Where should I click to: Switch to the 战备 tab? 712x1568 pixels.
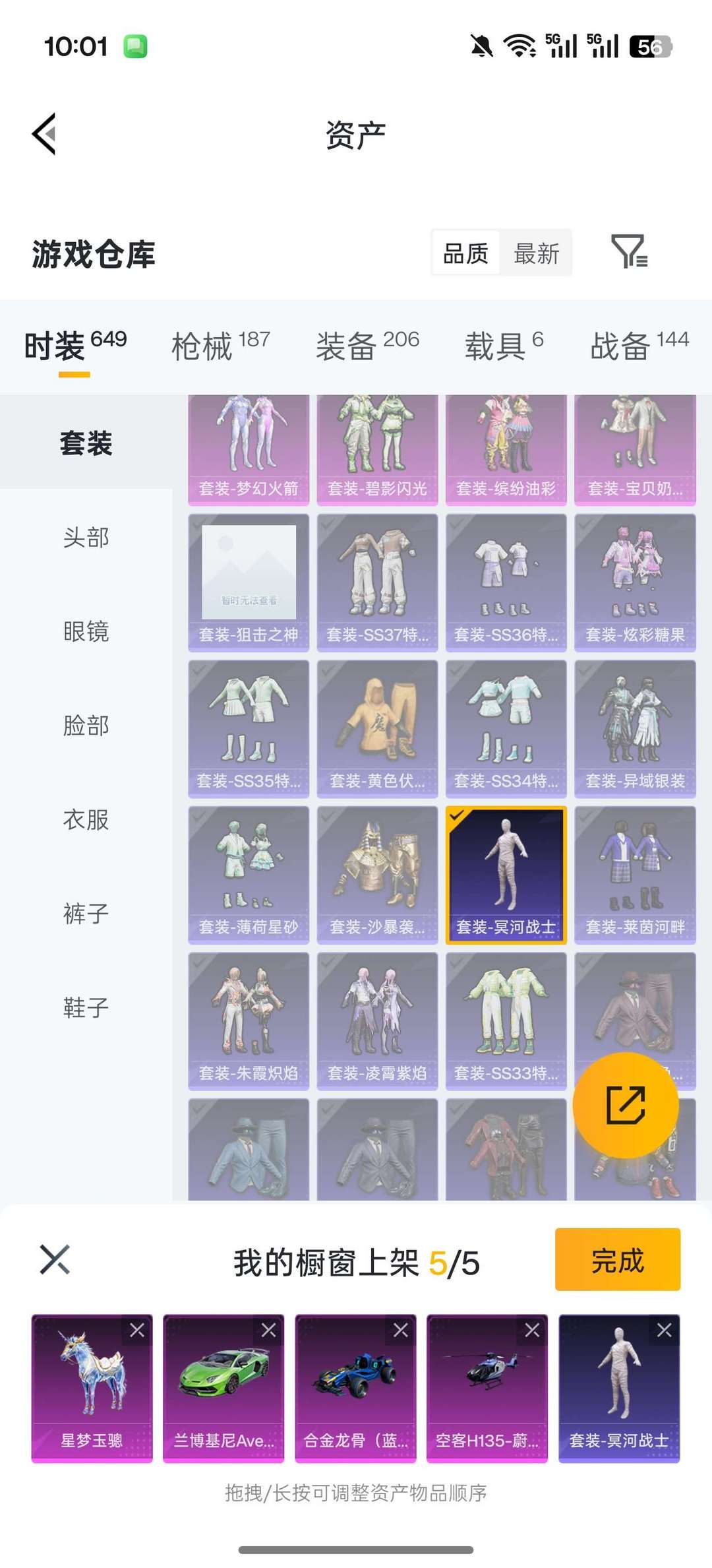(x=638, y=346)
